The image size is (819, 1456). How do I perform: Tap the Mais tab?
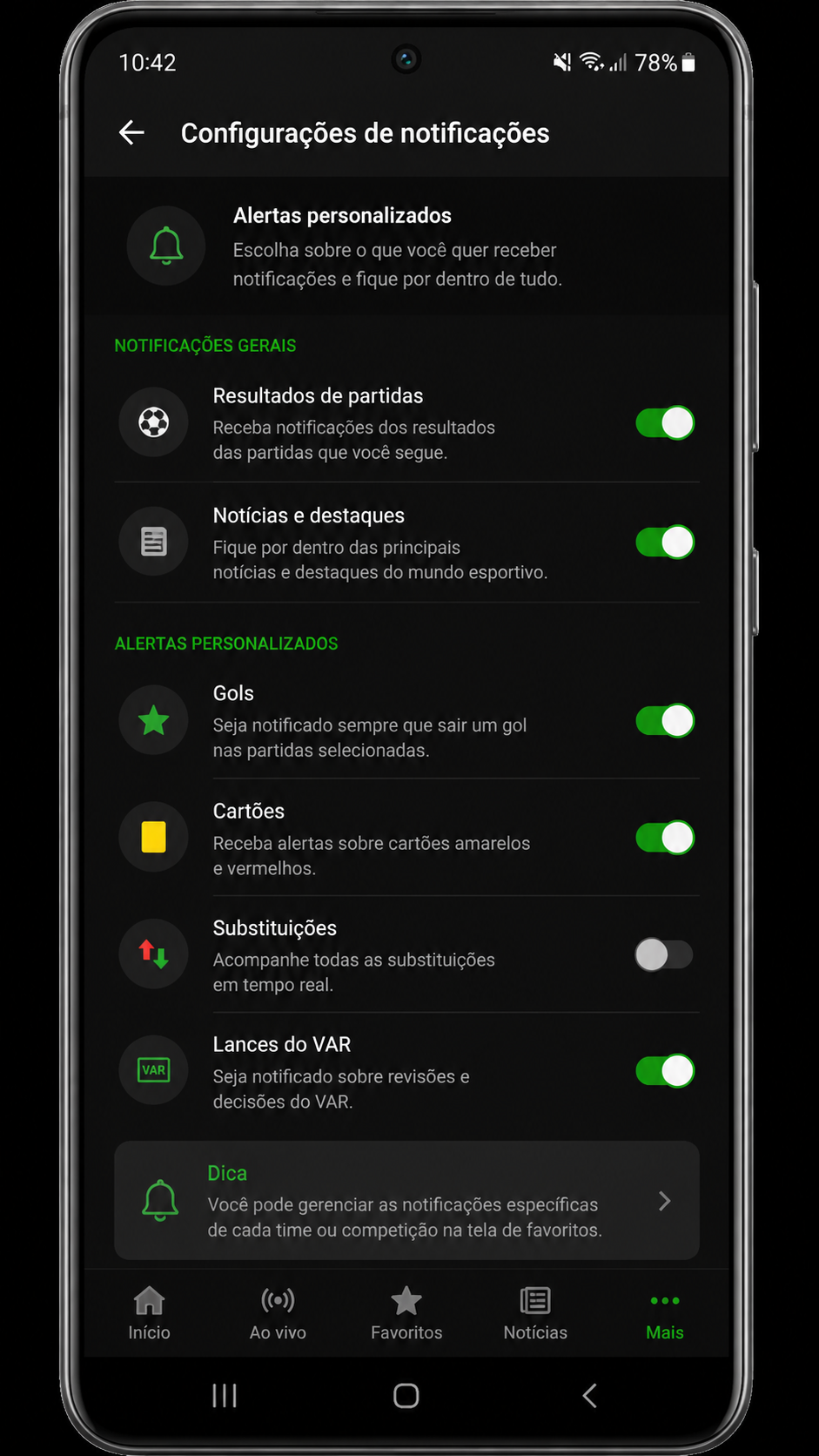click(665, 1314)
